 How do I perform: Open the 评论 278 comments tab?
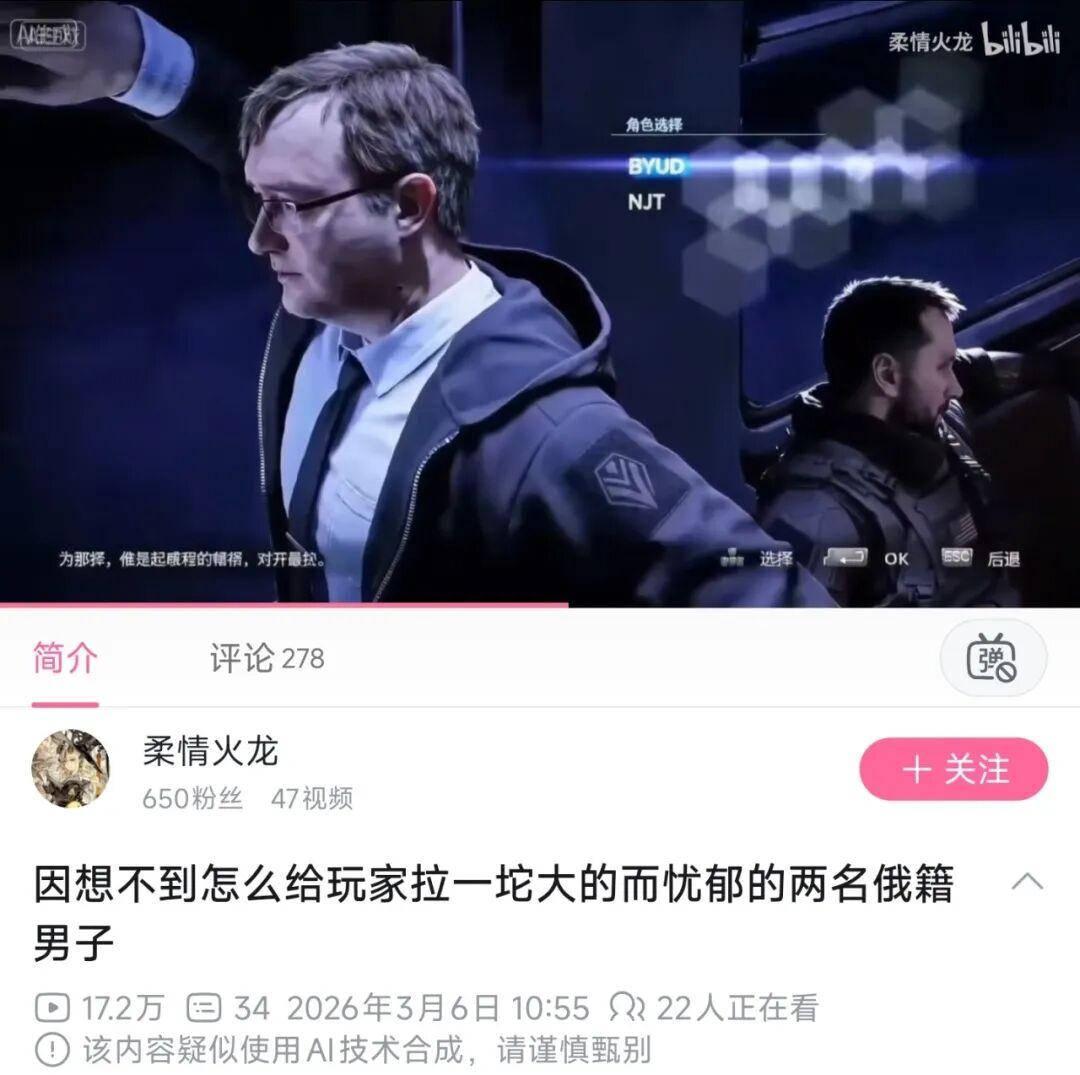(267, 659)
